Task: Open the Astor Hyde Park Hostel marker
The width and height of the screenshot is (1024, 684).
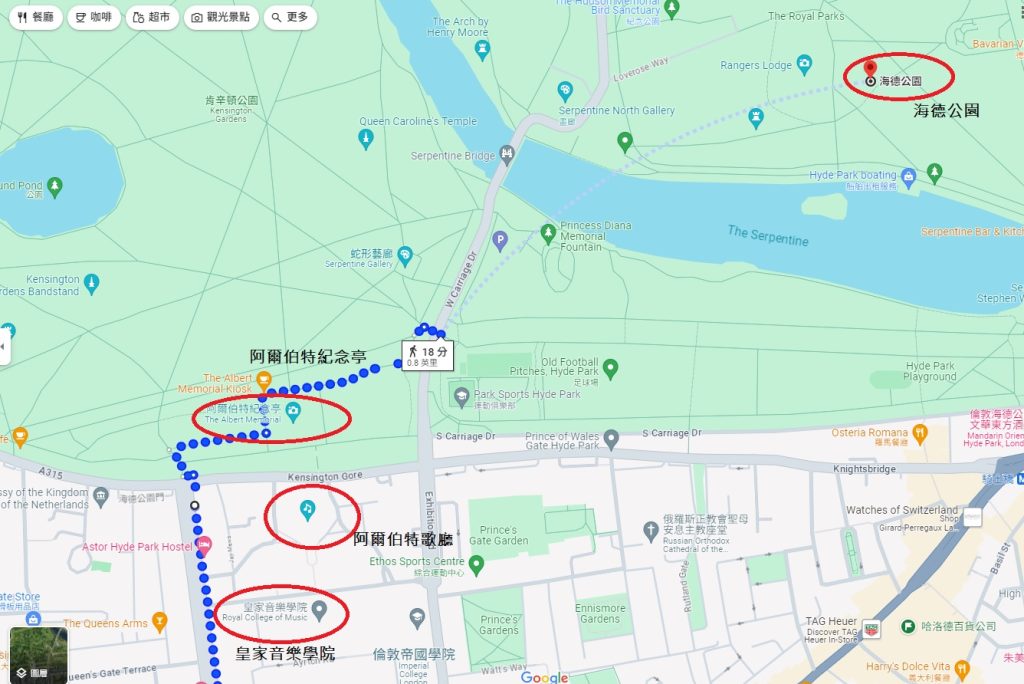Action: point(204,546)
